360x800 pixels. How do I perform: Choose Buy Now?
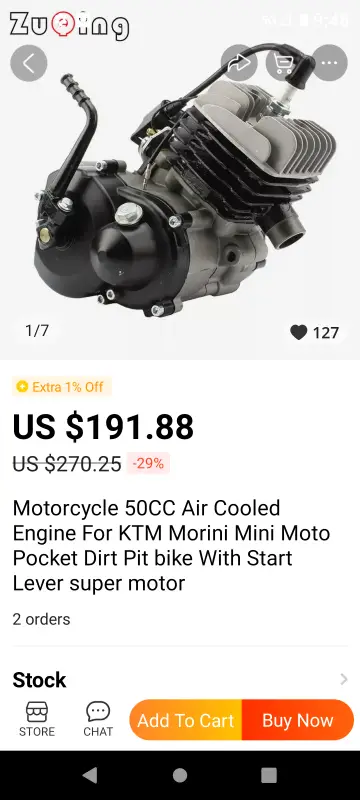pyautogui.click(x=298, y=720)
